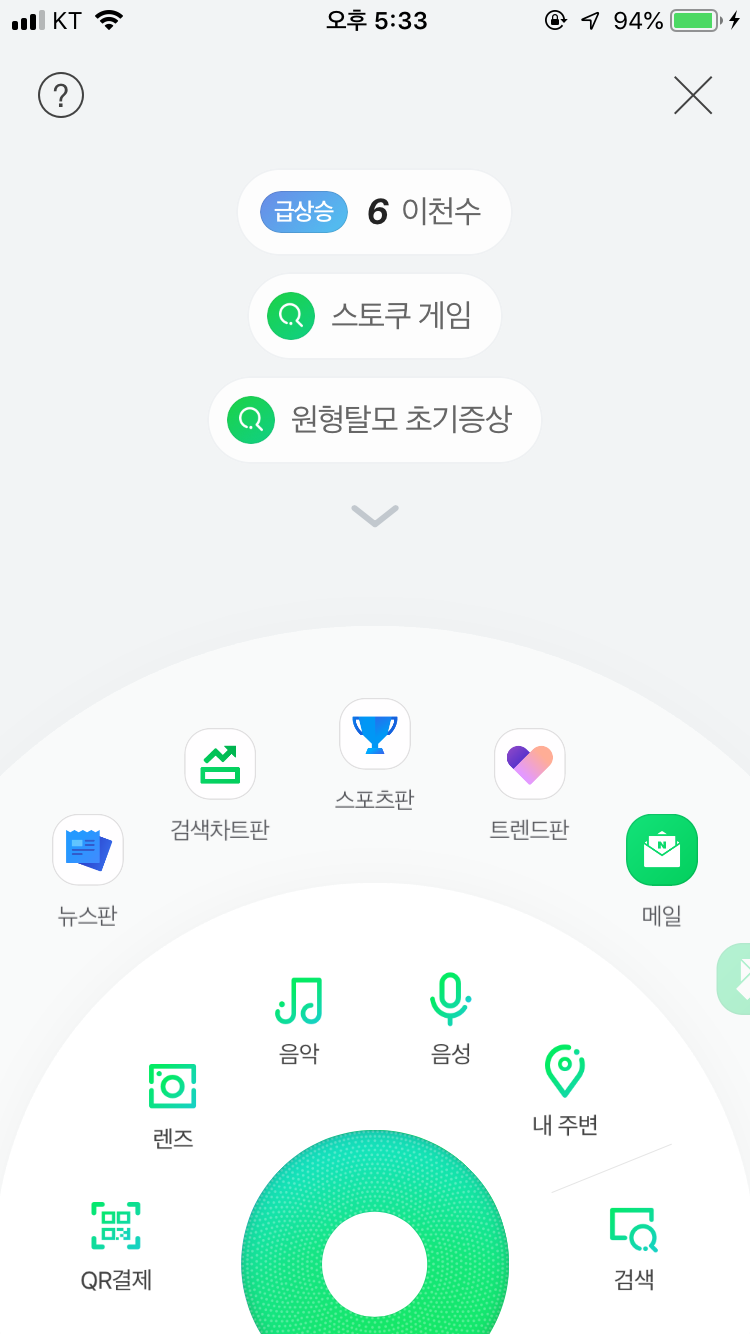Screen dimensions: 750x1334
Task: Open the help question mark icon
Action: click(x=61, y=96)
